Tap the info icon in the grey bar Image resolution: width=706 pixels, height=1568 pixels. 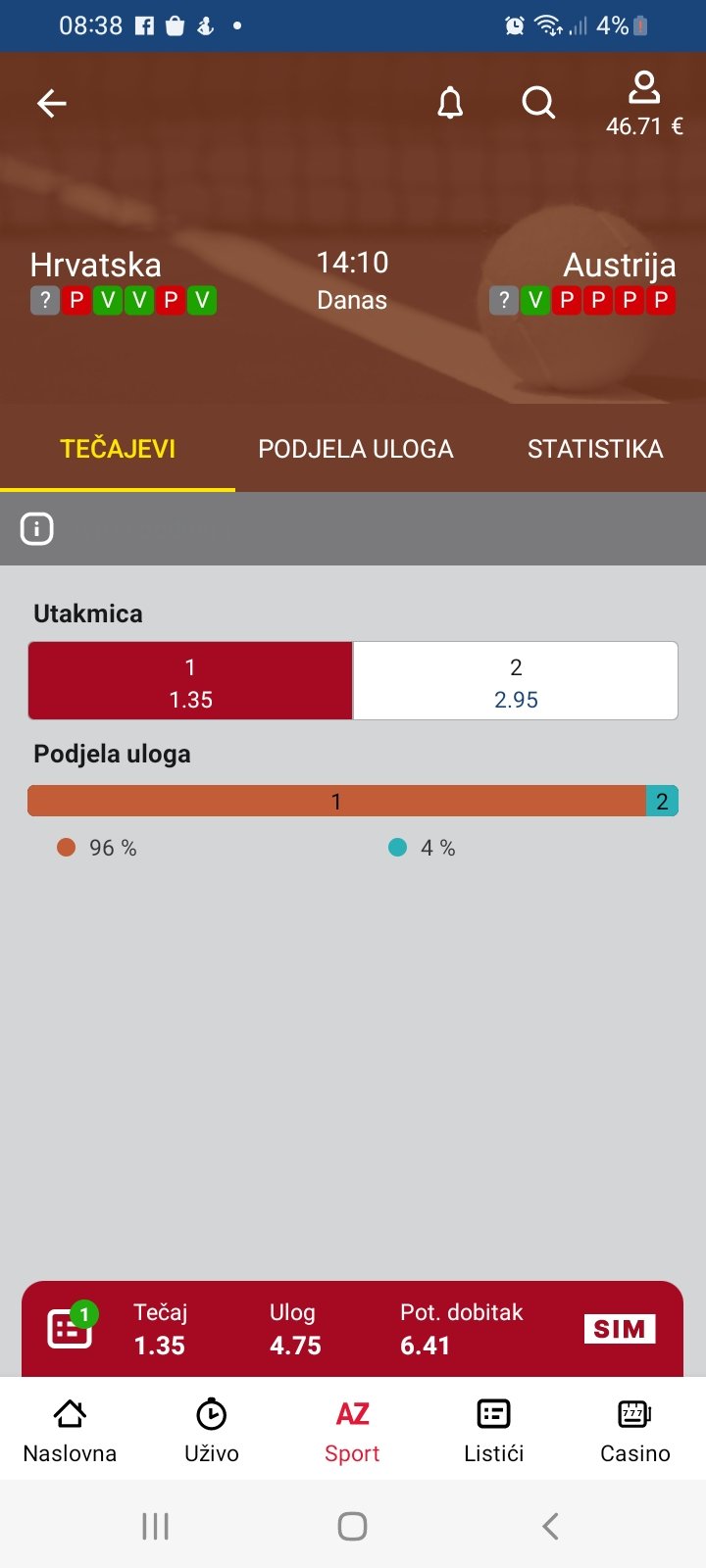(37, 529)
